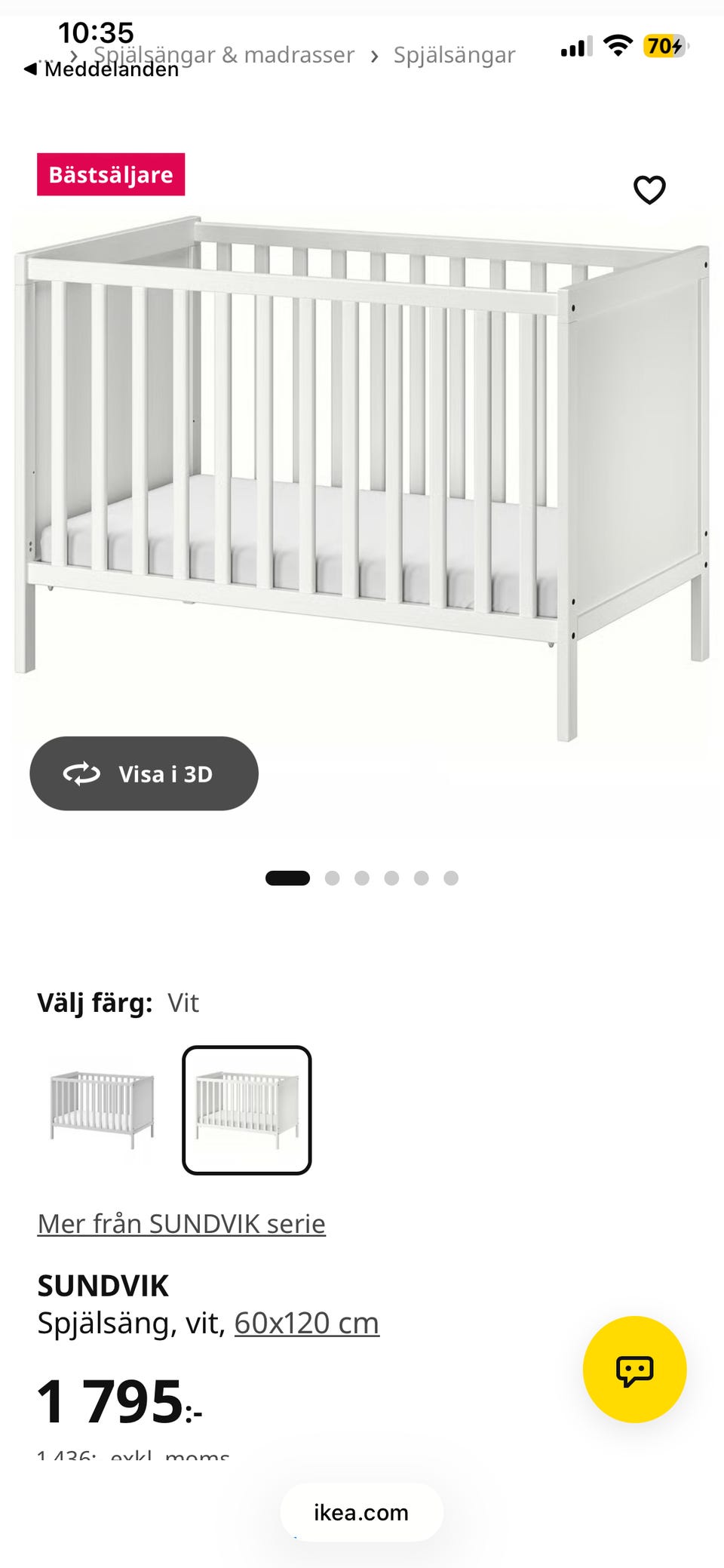The height and width of the screenshot is (1568, 724).
Task: Open Spjälsängar & madrasser breadcrumb
Action: point(224,55)
